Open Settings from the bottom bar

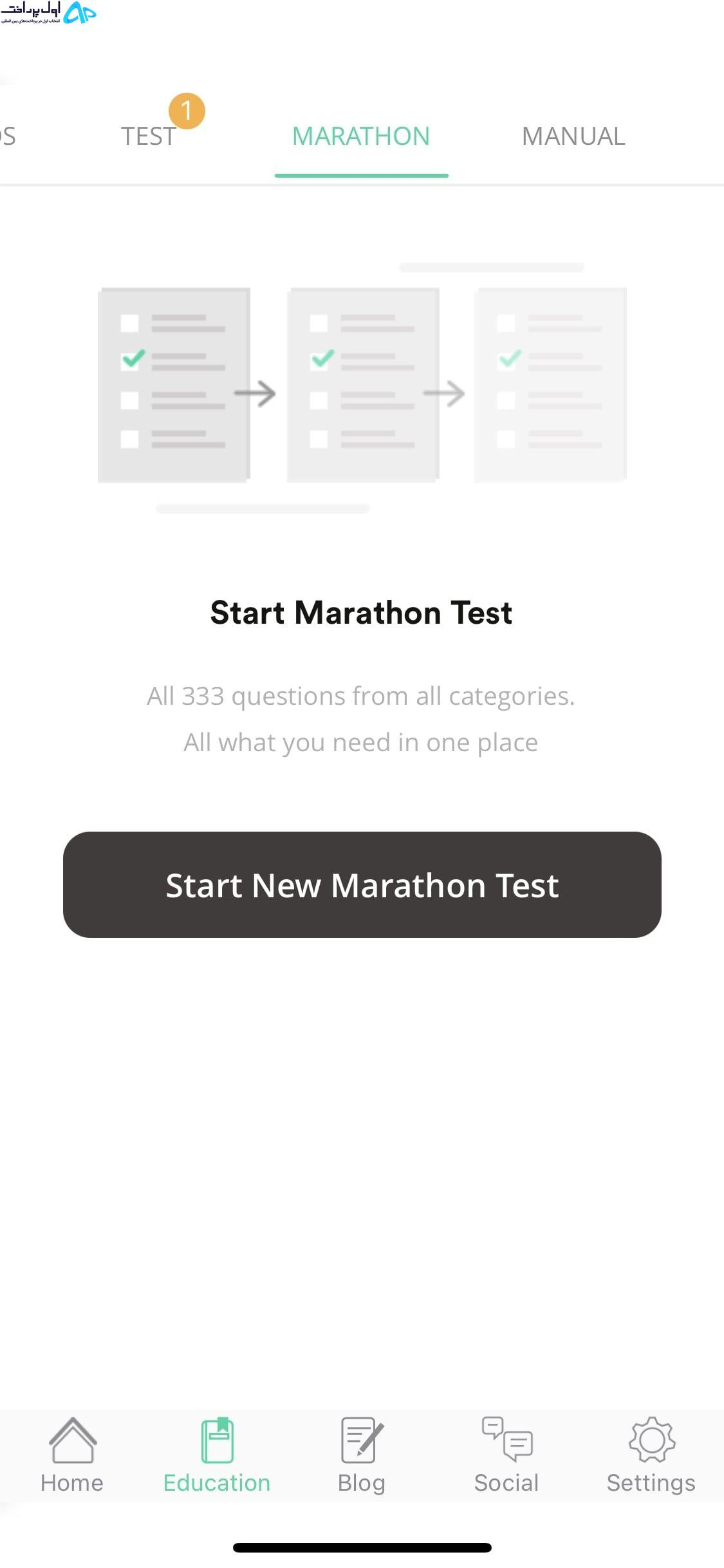tap(651, 1456)
